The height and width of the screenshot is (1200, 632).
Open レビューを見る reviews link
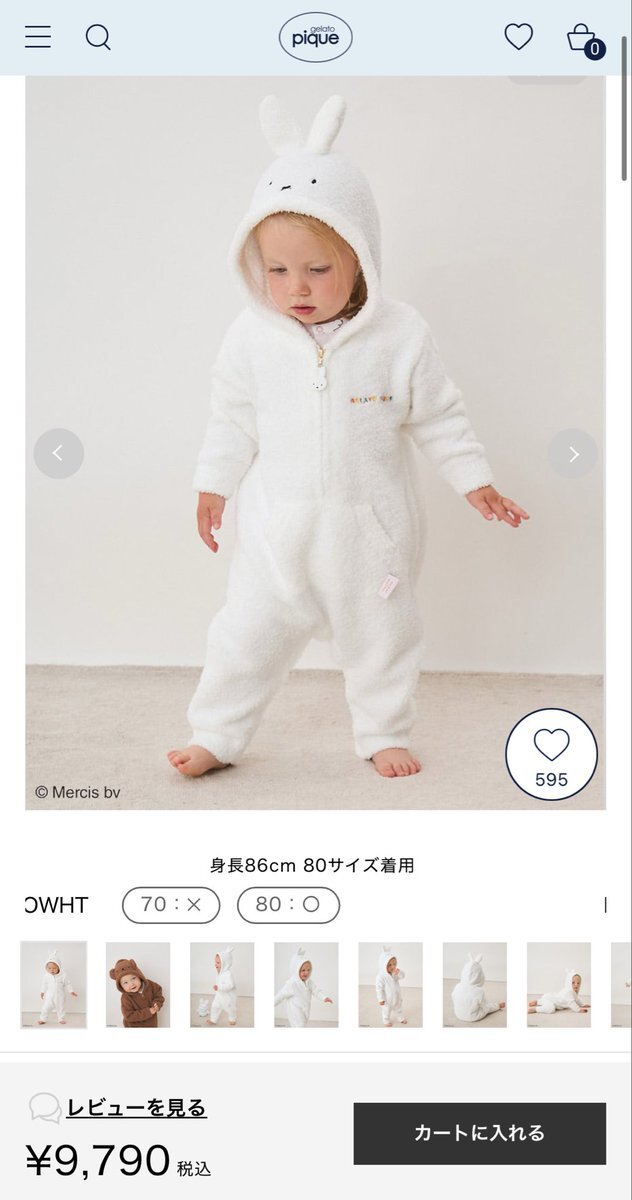pyautogui.click(x=136, y=1107)
